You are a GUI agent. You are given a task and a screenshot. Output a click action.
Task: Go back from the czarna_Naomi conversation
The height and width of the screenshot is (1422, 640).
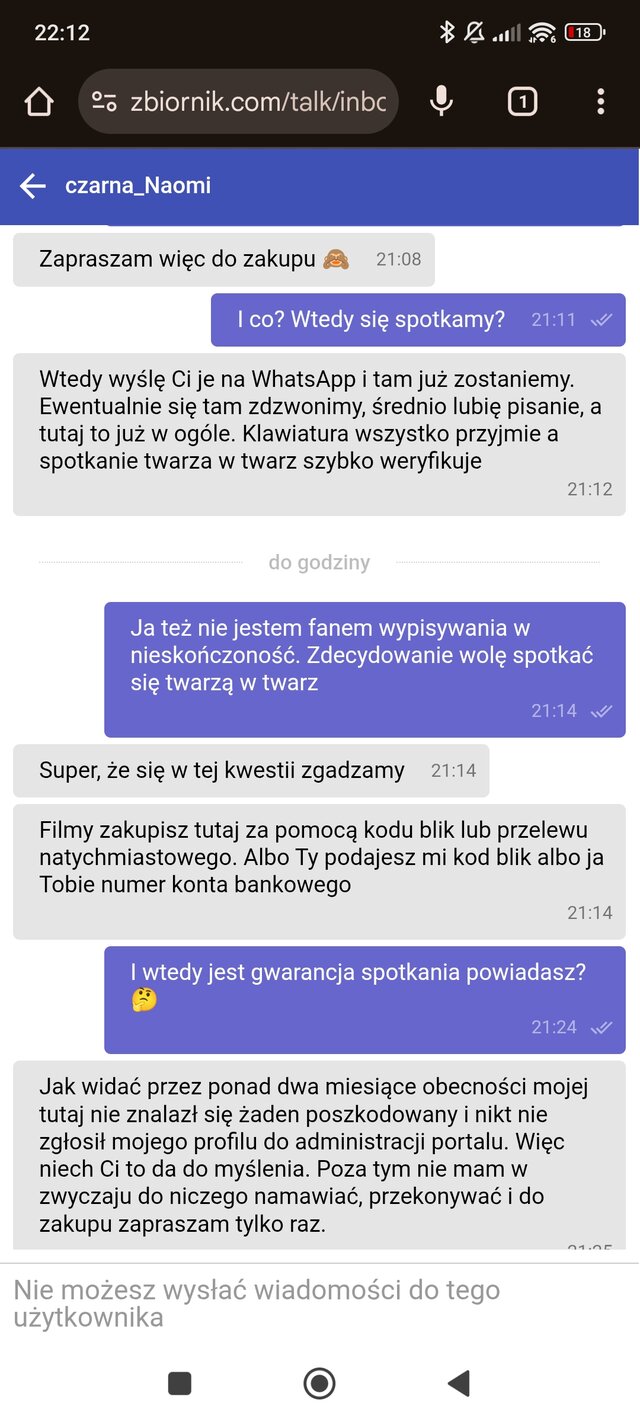coord(33,186)
